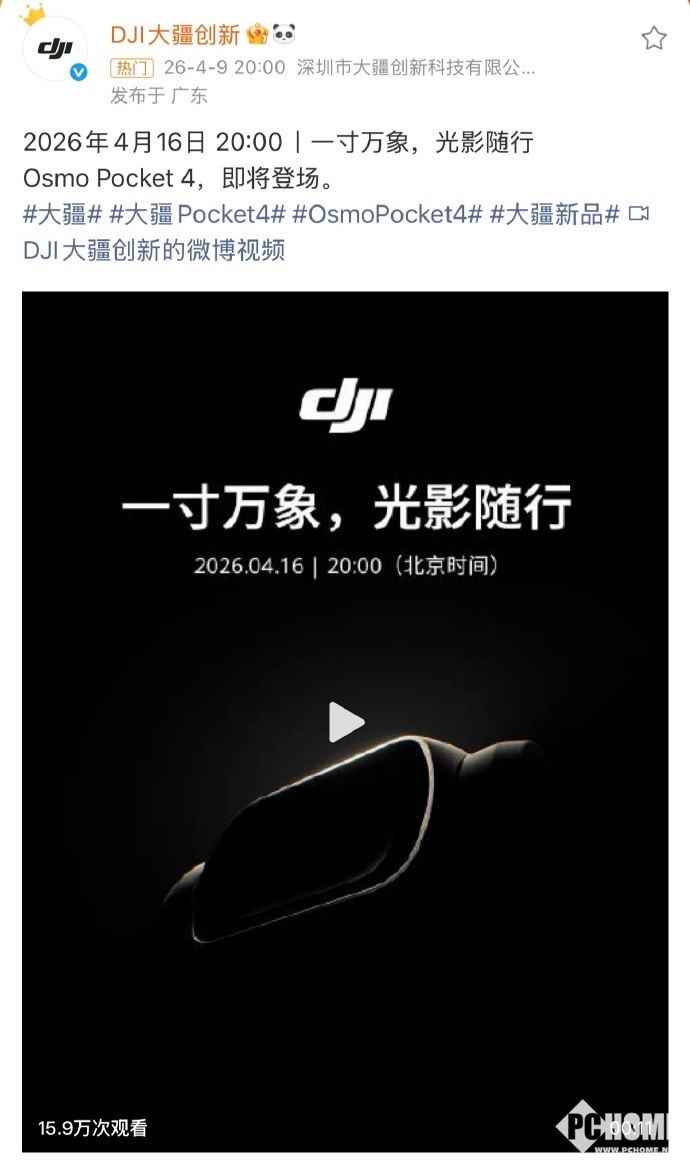Open the #OsmoPocket4# hashtag
The width and height of the screenshot is (690, 1166).
(388, 213)
